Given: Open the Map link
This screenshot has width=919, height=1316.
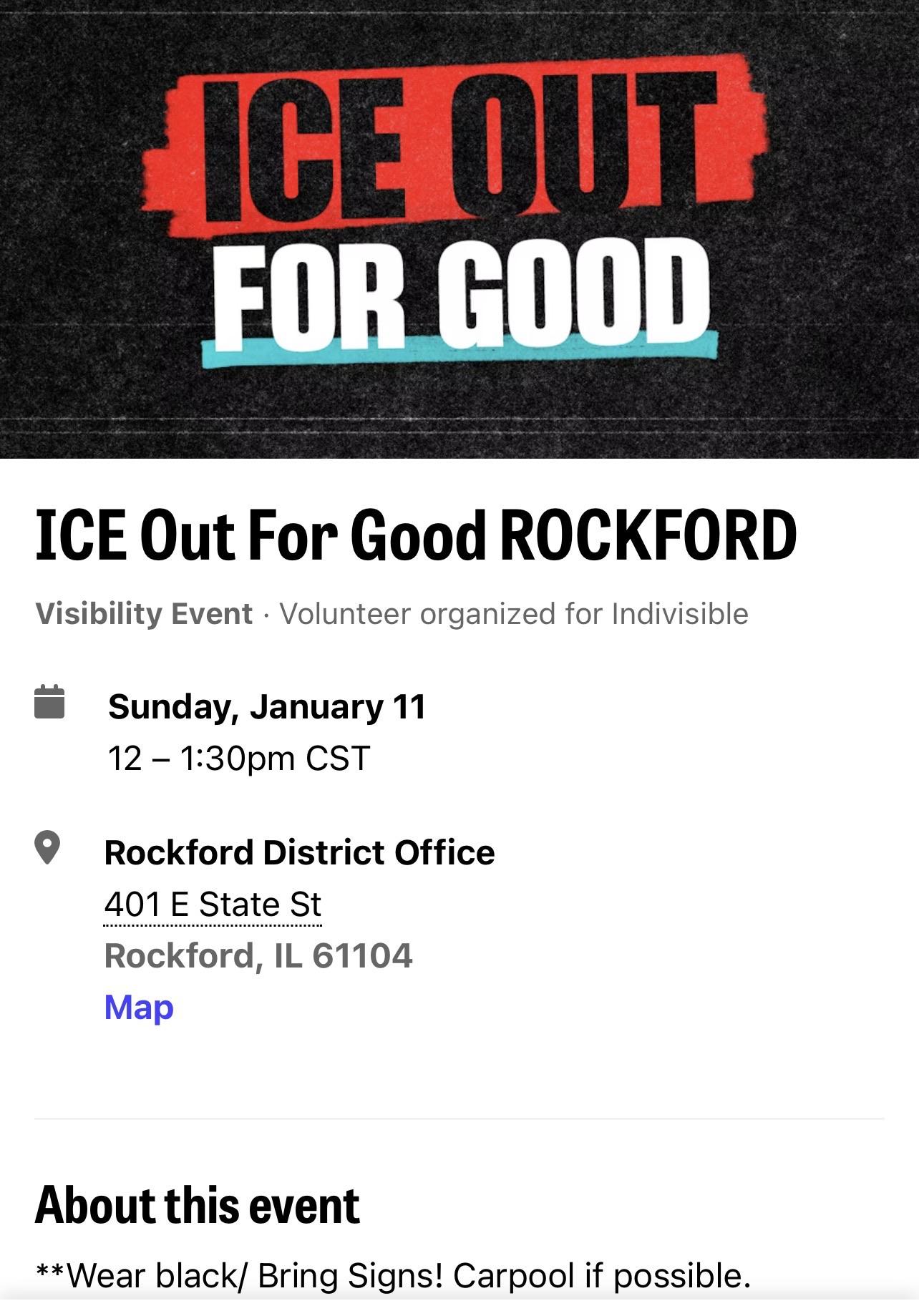Looking at the screenshot, I should [x=139, y=1008].
